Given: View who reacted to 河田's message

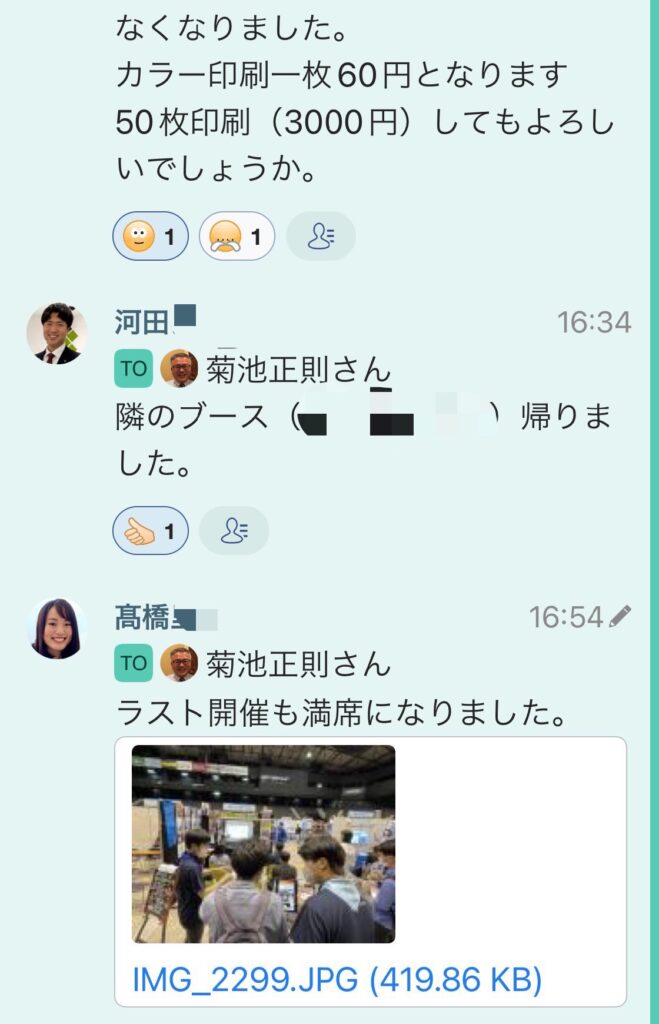Looking at the screenshot, I should 234,531.
